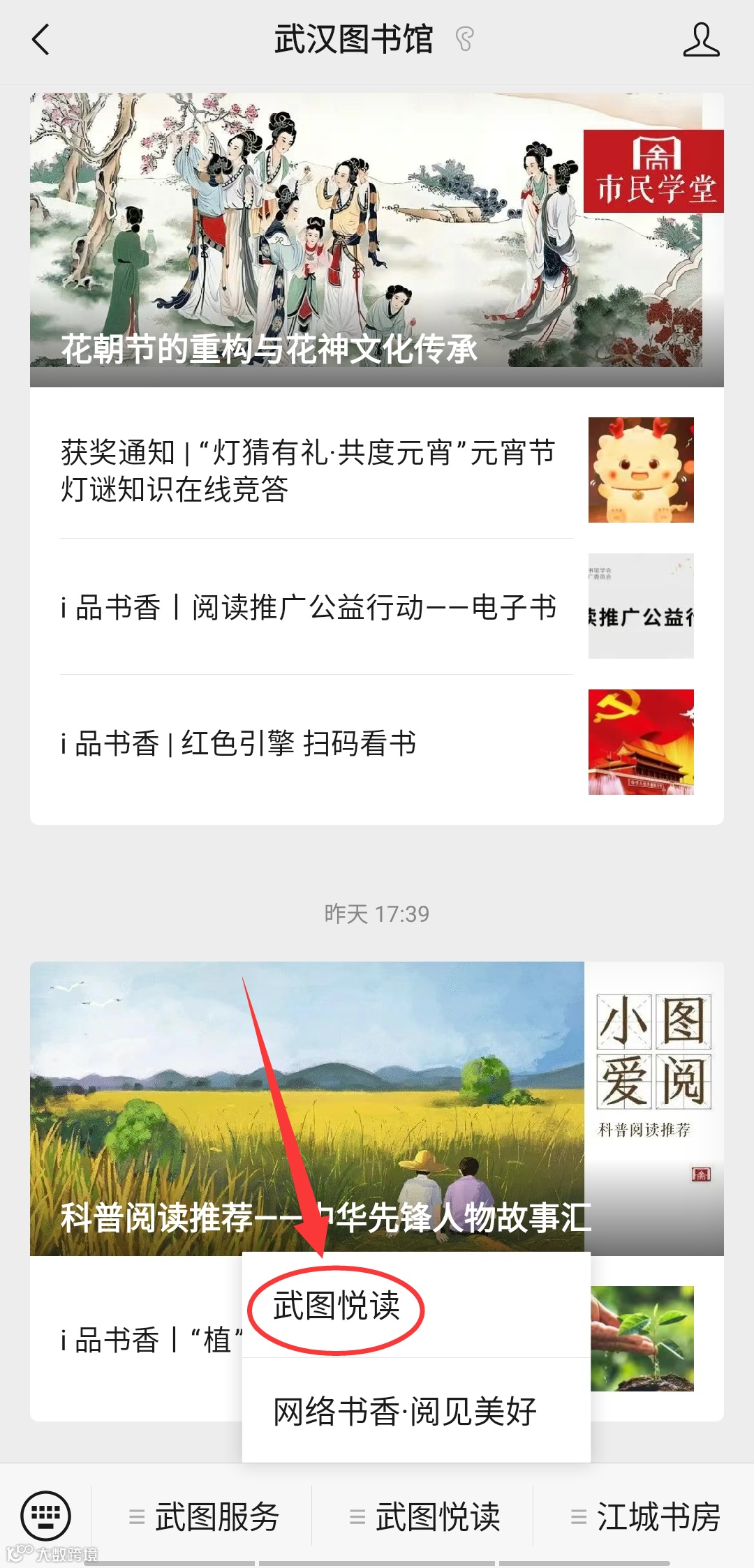The image size is (754, 1568).
Task: Open the account profile icon
Action: tap(700, 40)
